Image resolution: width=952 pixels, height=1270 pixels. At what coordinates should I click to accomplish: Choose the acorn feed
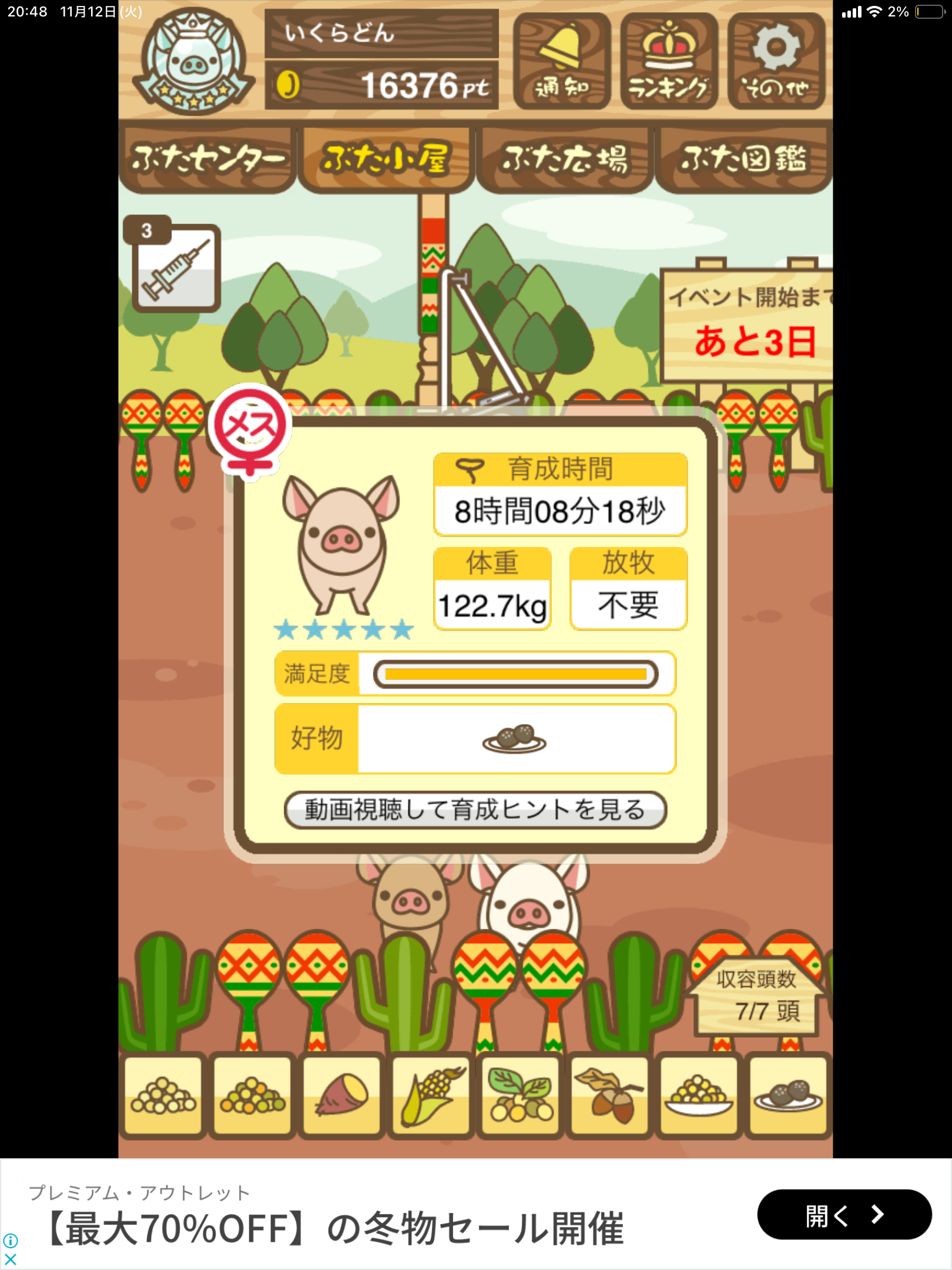point(609,1095)
